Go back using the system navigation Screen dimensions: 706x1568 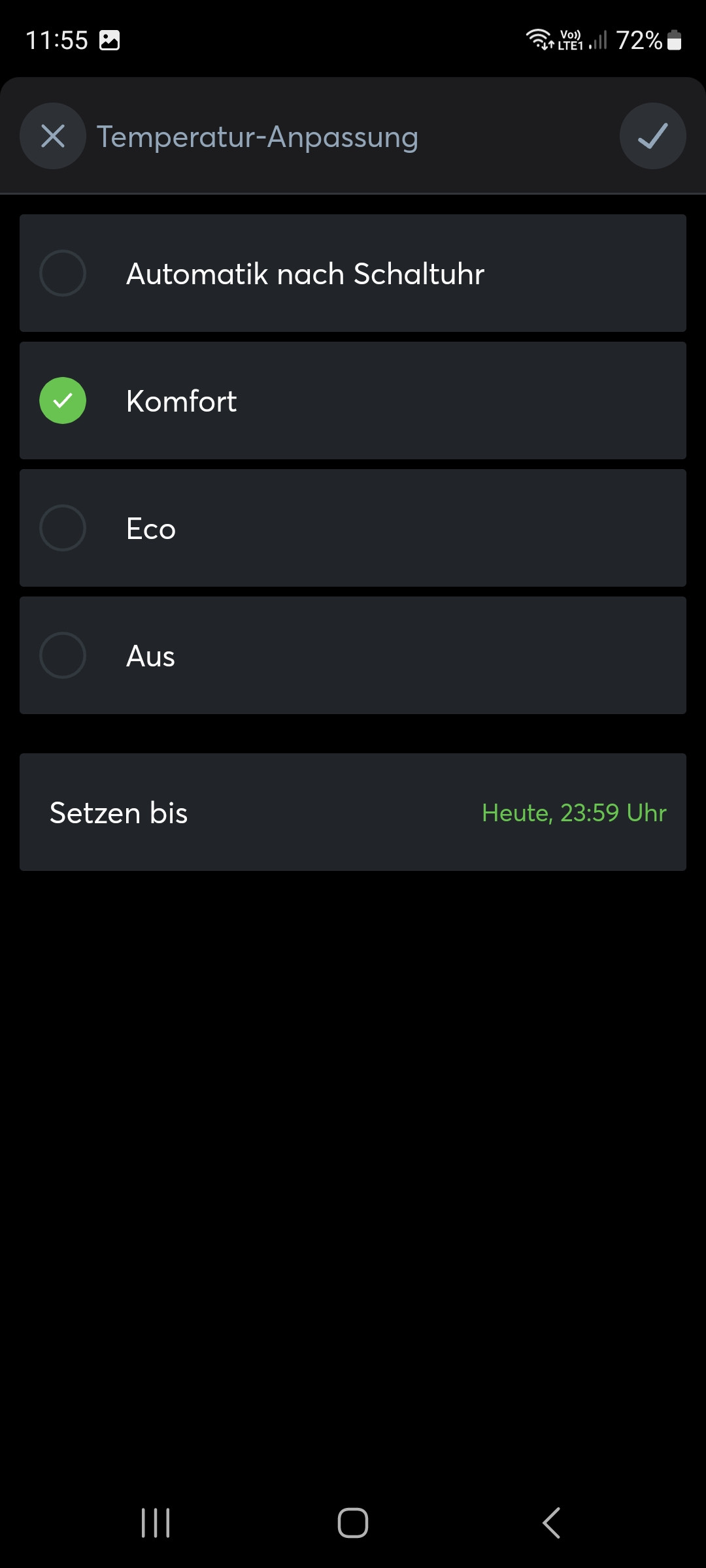coord(551,1523)
